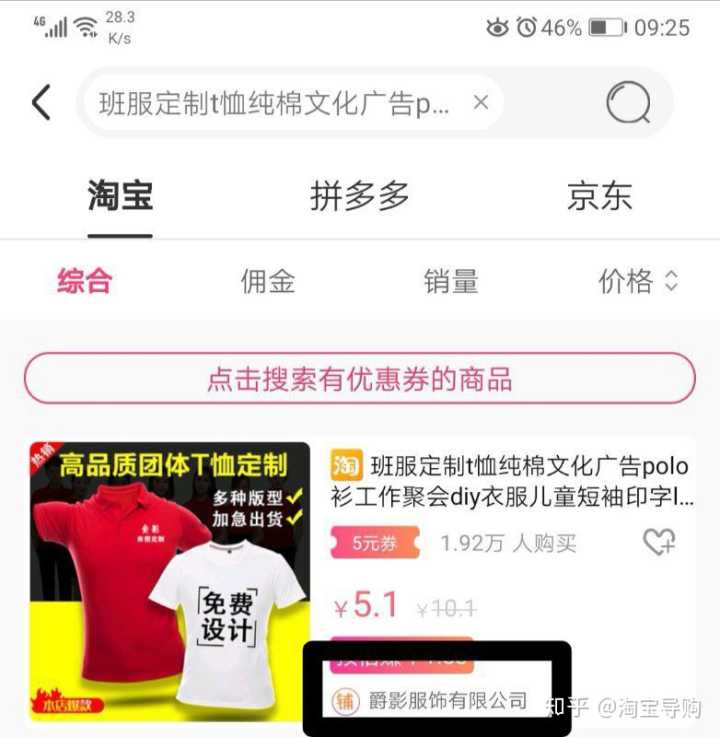Sort results by 销量
720x737 pixels.
click(x=451, y=282)
